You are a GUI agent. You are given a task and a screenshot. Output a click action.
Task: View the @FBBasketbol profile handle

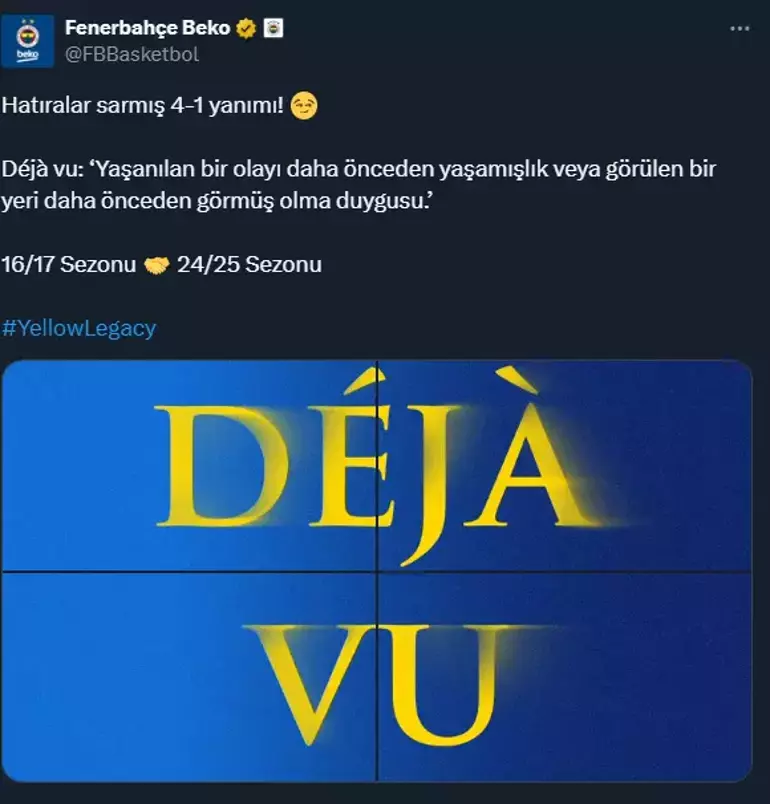[132, 54]
